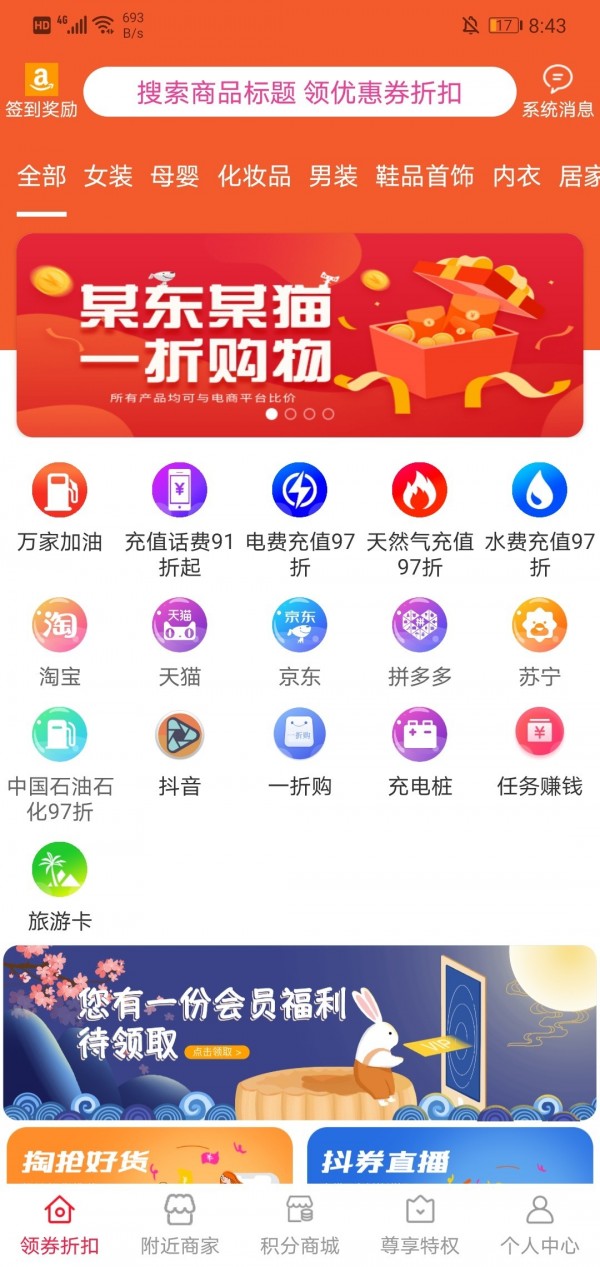Switch to the 女装 category tab

(x=108, y=177)
